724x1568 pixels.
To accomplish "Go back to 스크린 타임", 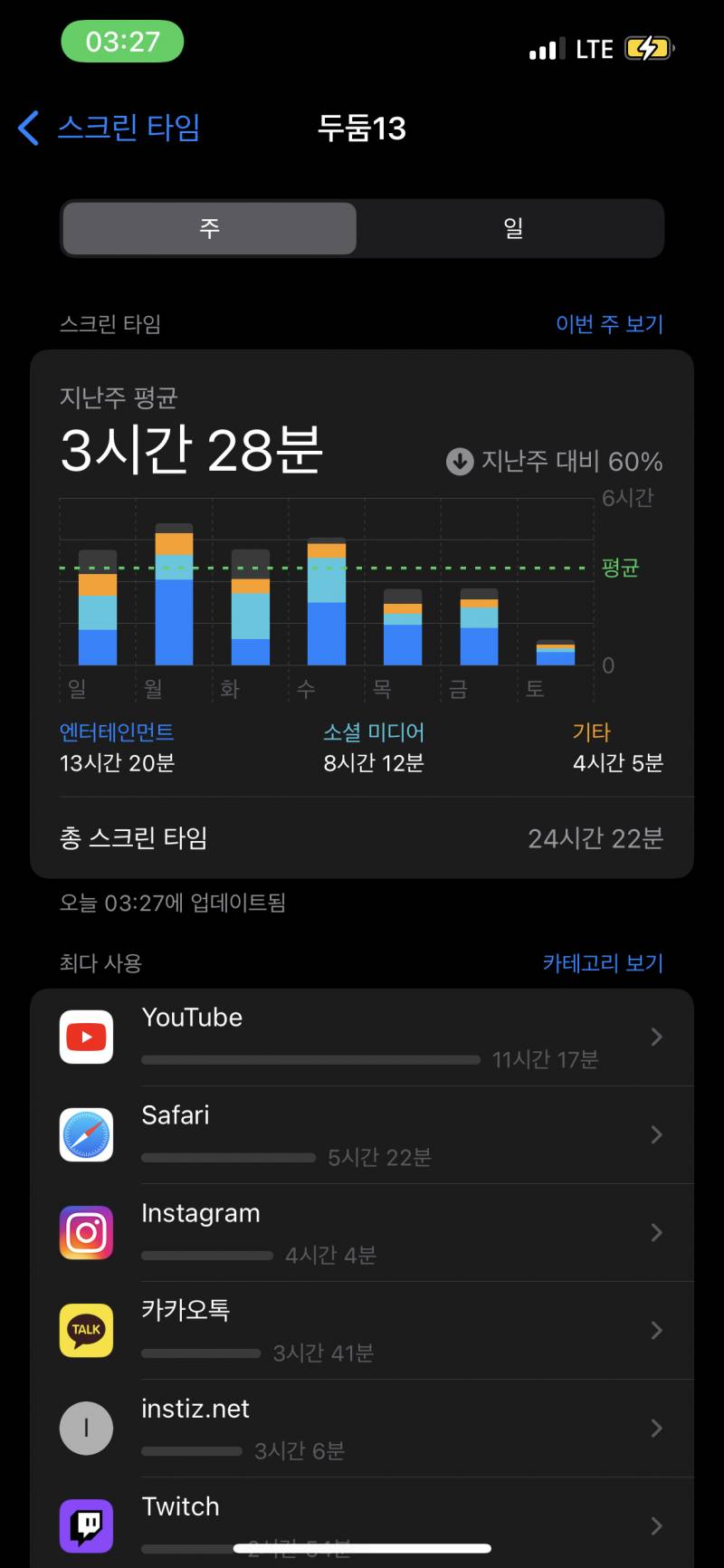I will coord(110,128).
